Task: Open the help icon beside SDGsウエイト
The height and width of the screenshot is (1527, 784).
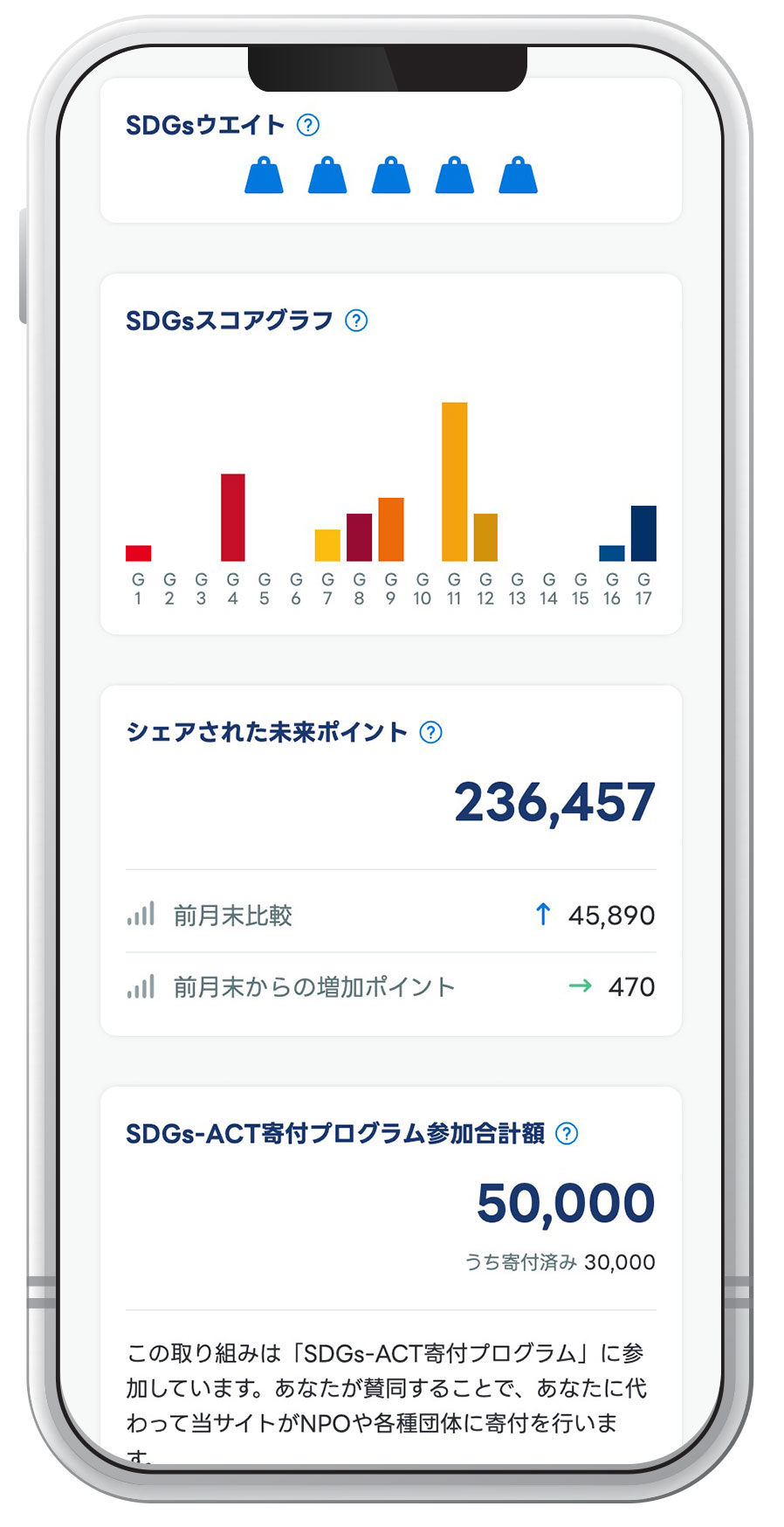Action: tap(307, 125)
